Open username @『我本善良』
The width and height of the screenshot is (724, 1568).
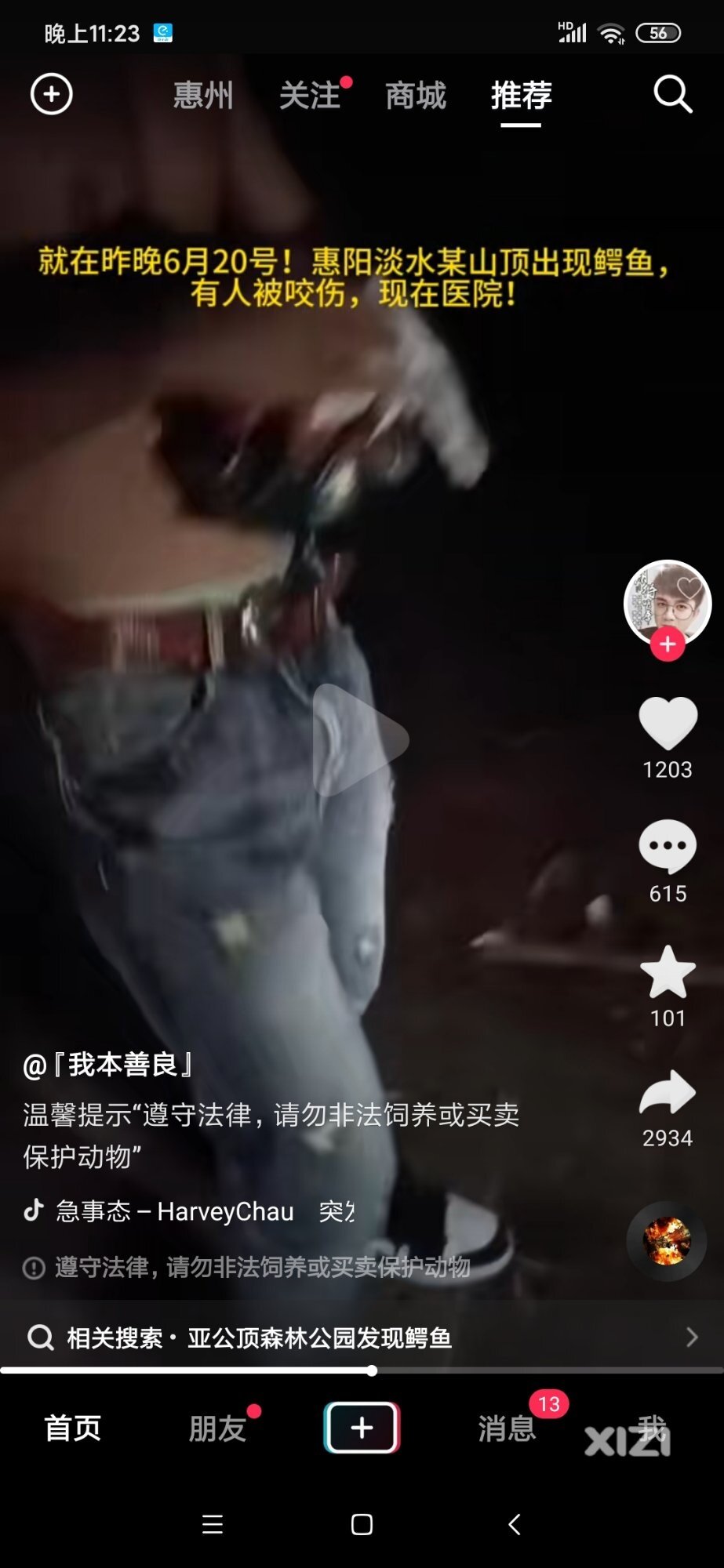coord(108,1065)
